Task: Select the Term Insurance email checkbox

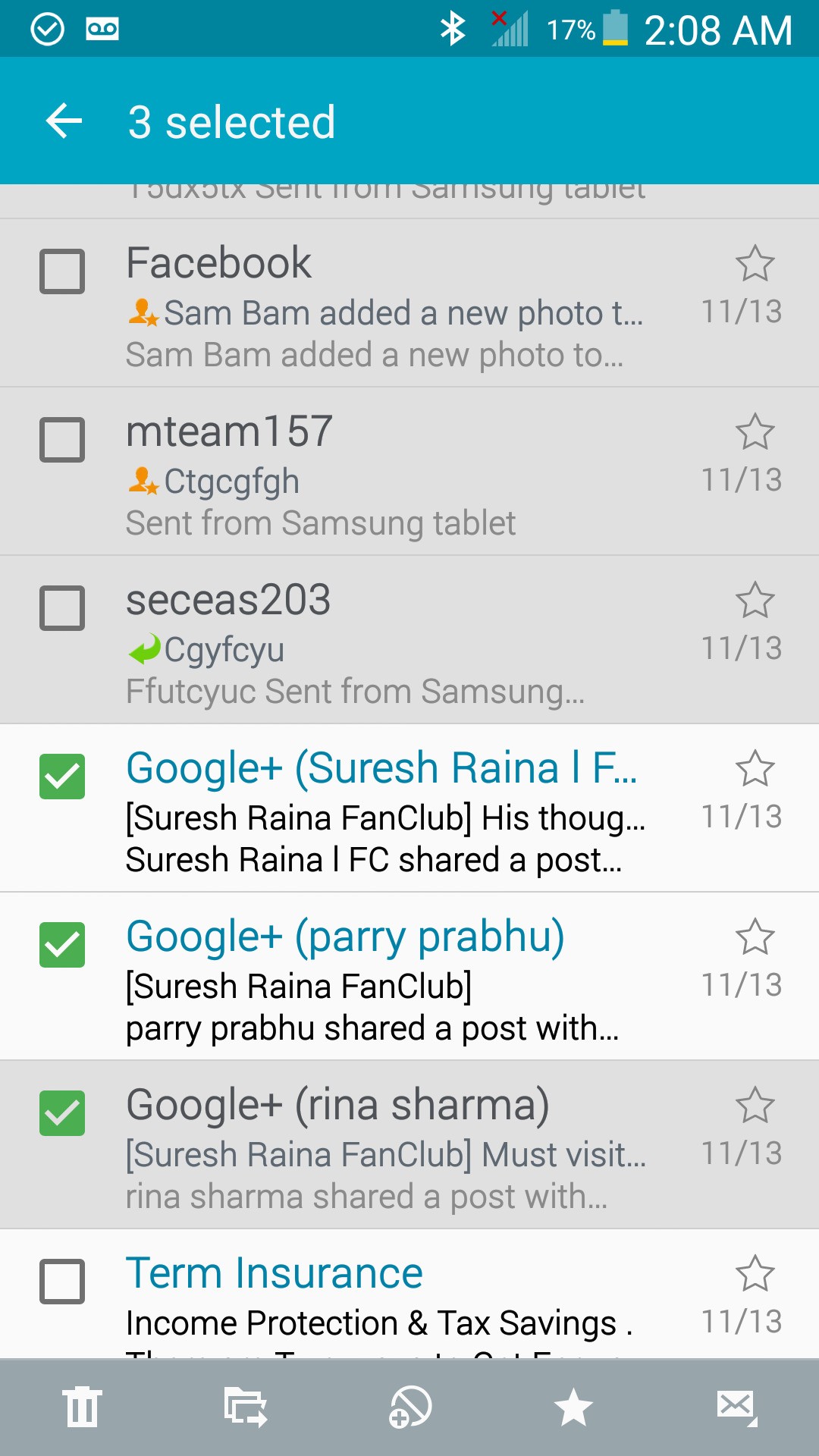Action: [62, 1281]
